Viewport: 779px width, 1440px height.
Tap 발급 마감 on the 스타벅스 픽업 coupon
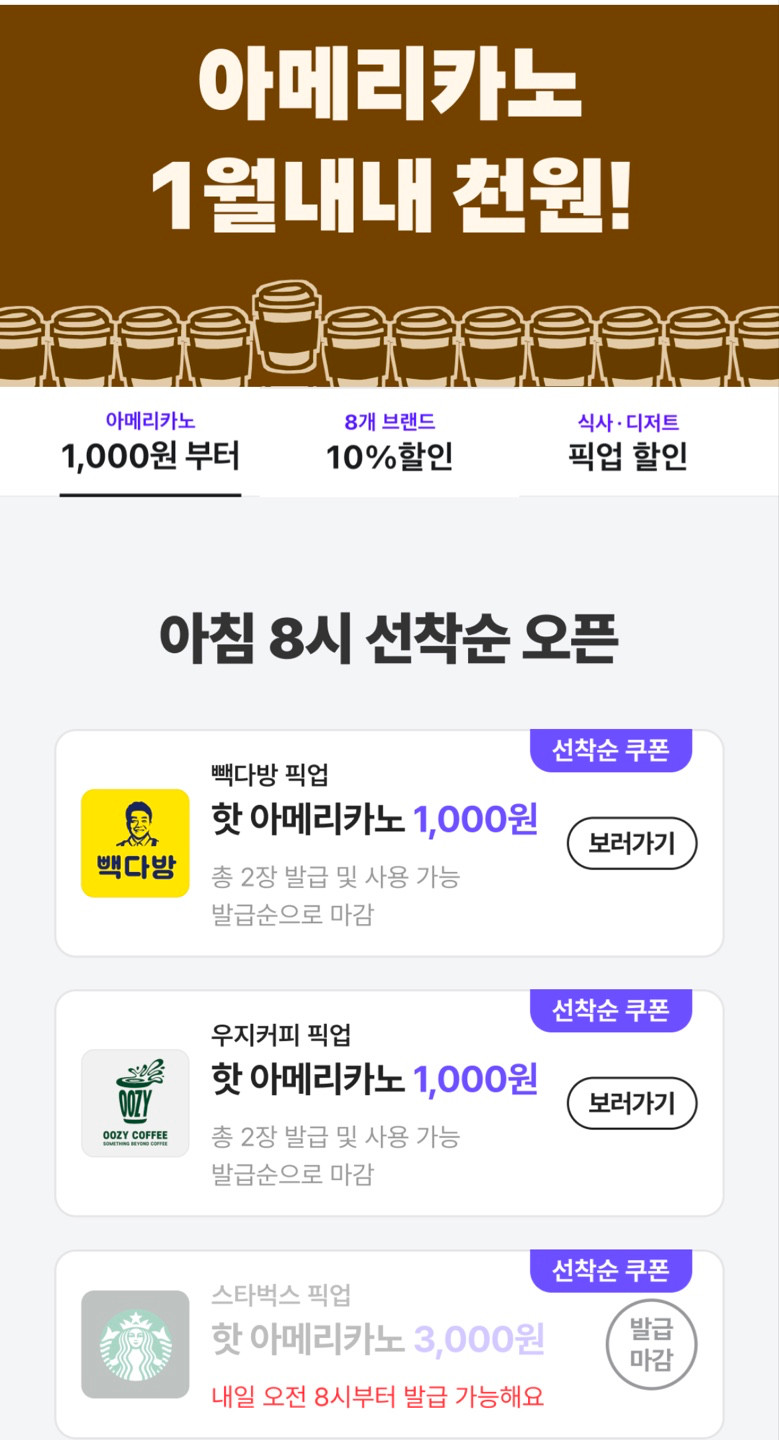[x=651, y=1344]
